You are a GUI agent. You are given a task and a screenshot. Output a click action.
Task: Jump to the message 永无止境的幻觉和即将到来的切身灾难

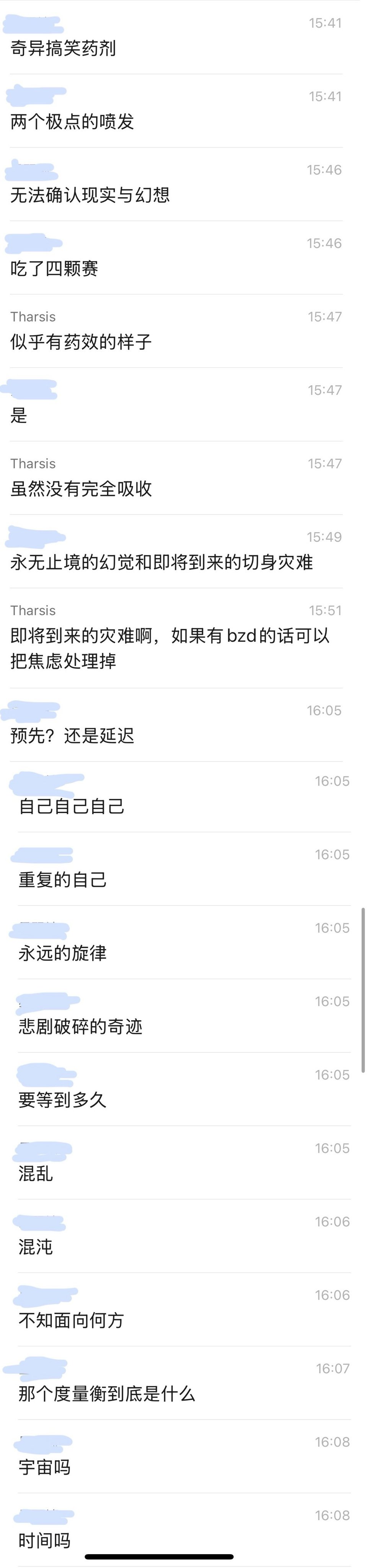click(x=161, y=562)
